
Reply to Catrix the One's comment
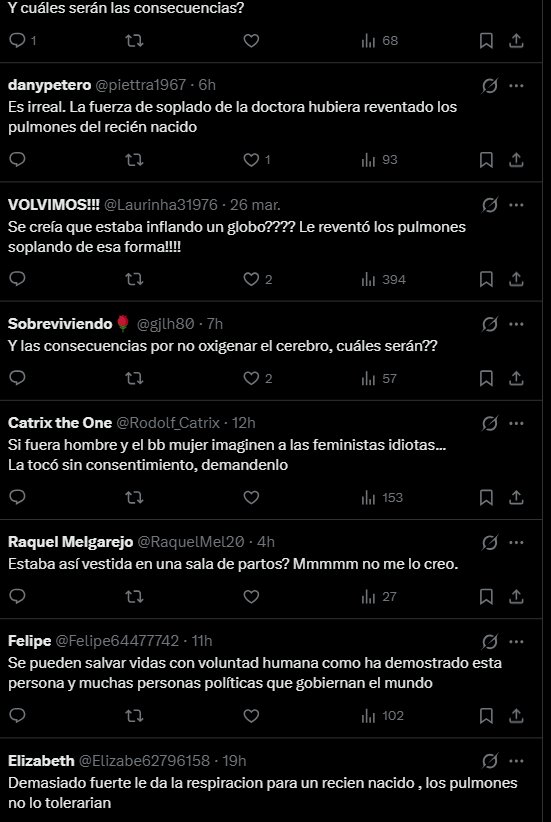pyautogui.click(x=18, y=497)
